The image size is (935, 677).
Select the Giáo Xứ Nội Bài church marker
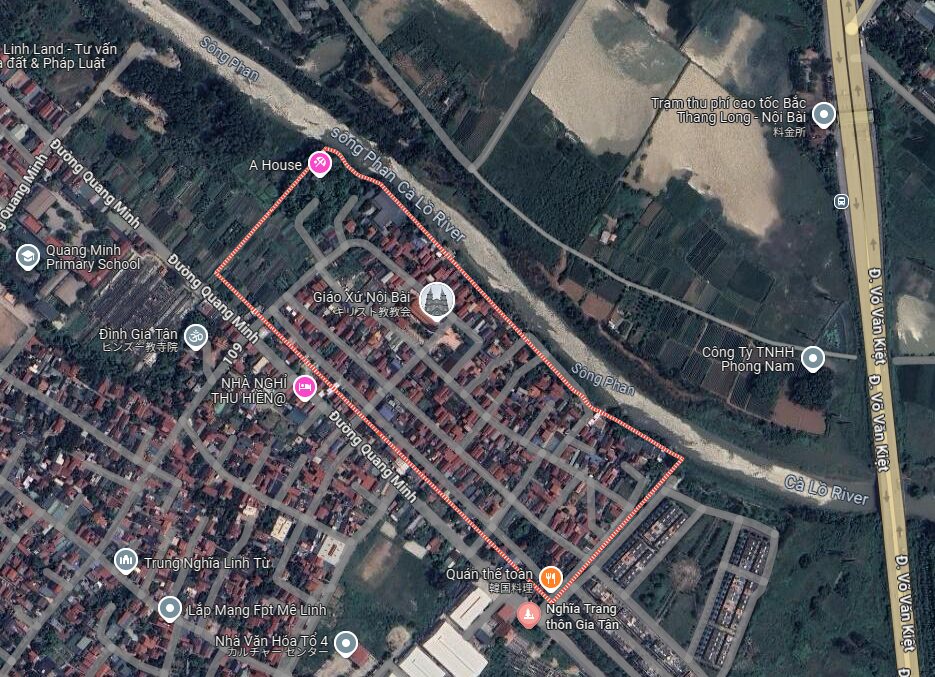click(436, 299)
